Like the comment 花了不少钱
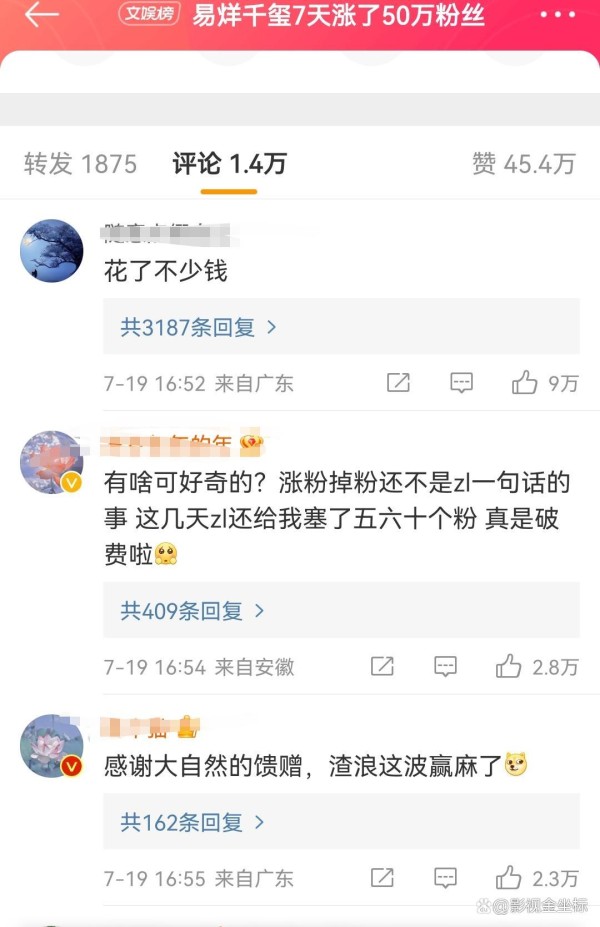The height and width of the screenshot is (927, 600). tap(525, 383)
